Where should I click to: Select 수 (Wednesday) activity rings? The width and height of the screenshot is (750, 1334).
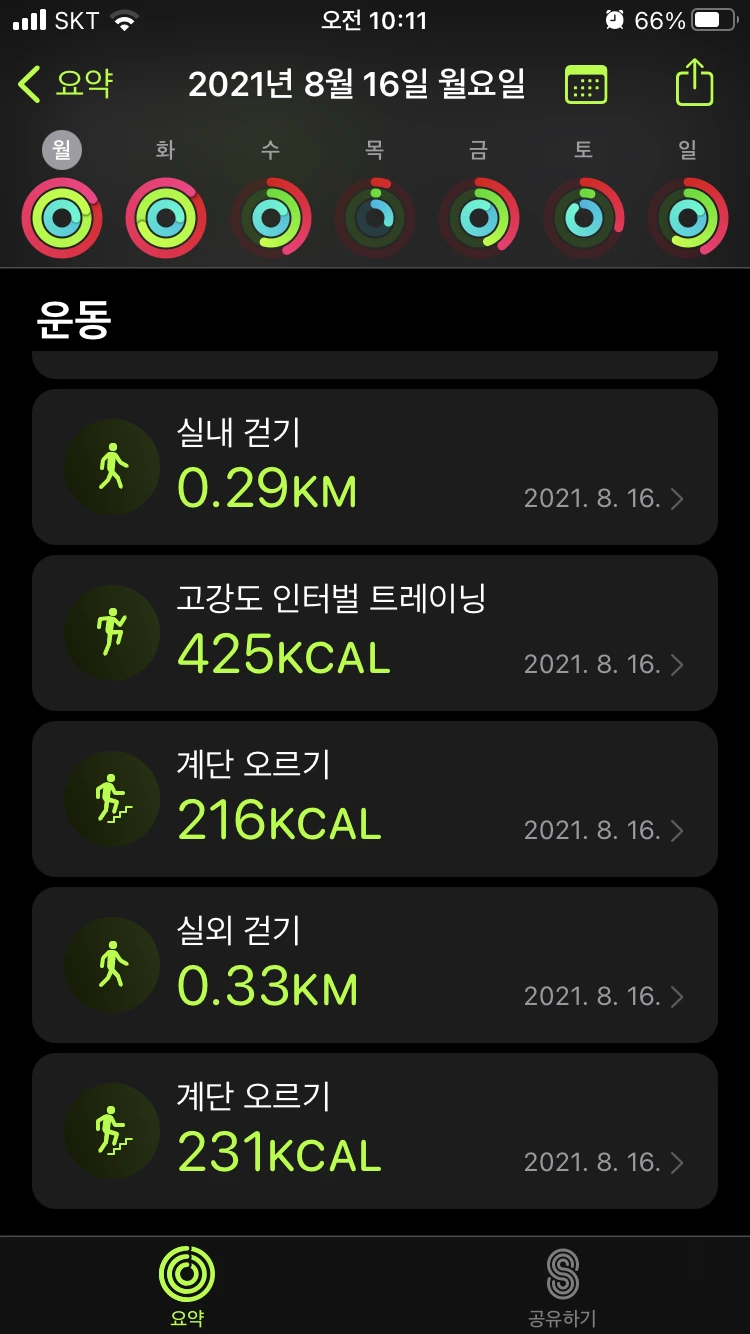tap(270, 217)
